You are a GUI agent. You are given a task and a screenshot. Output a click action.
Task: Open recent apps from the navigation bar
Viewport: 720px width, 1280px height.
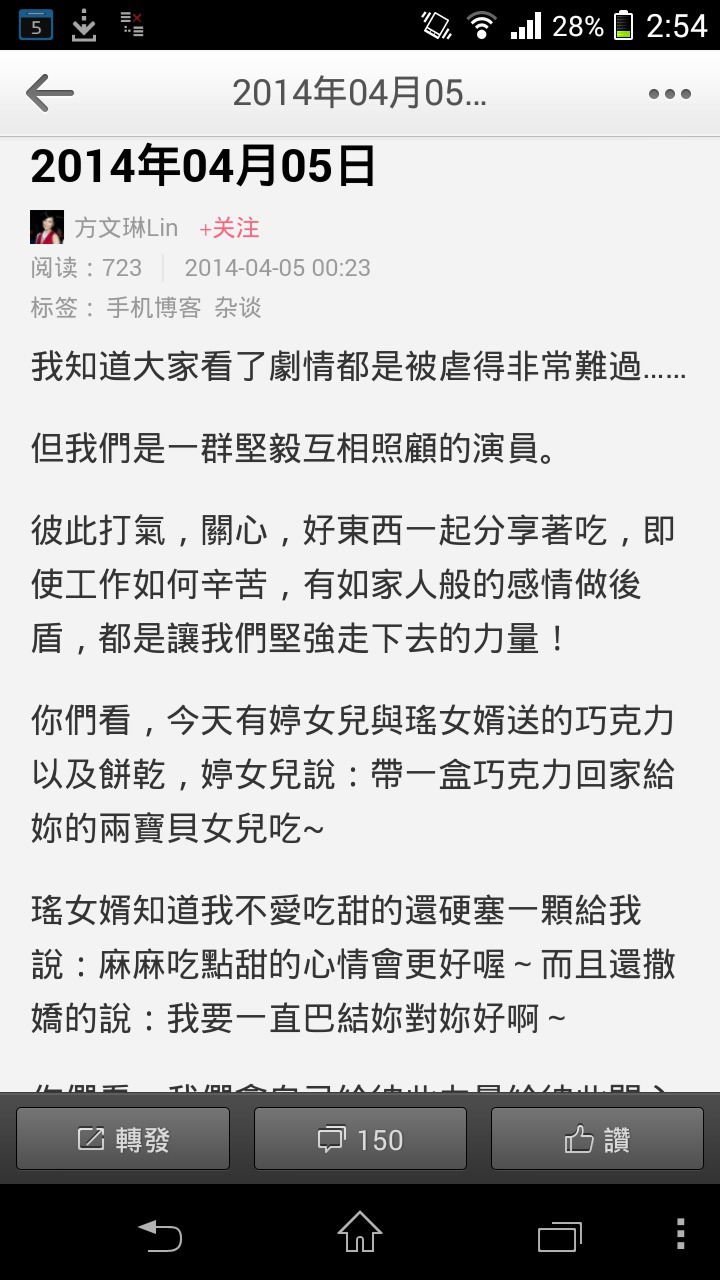tap(560, 1234)
